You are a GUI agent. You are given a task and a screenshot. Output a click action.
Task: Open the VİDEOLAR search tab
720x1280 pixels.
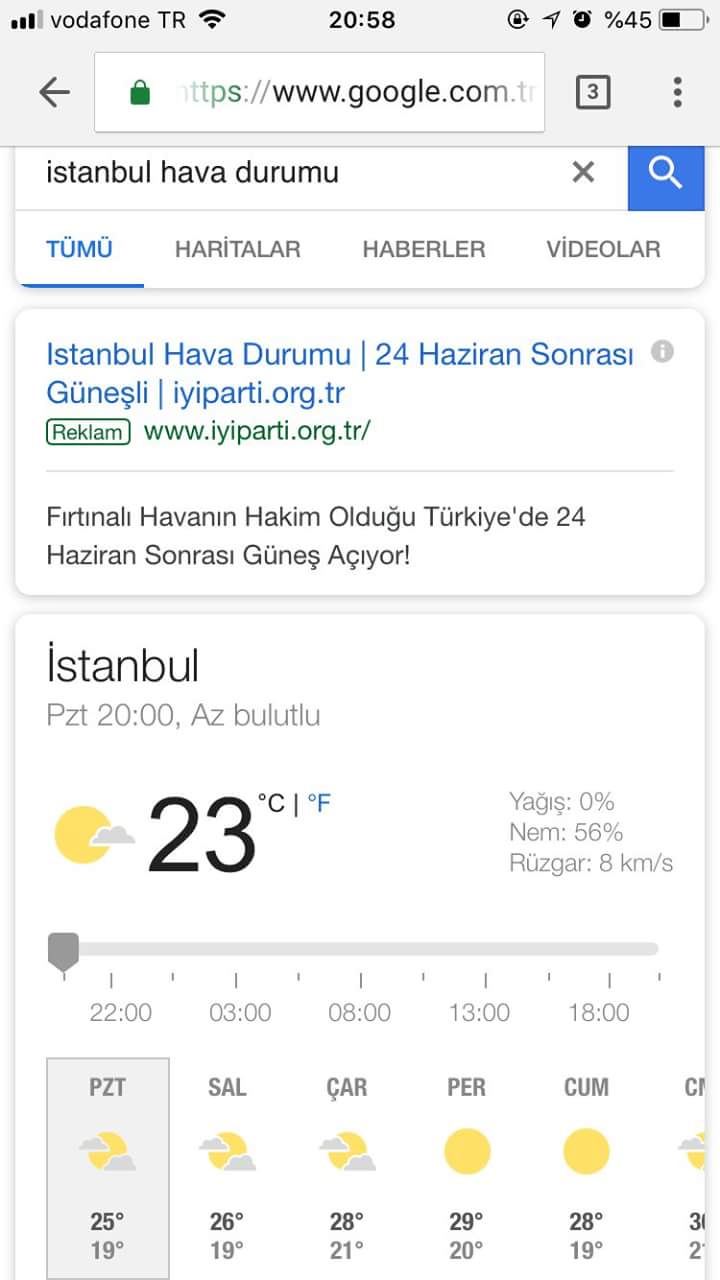point(603,249)
